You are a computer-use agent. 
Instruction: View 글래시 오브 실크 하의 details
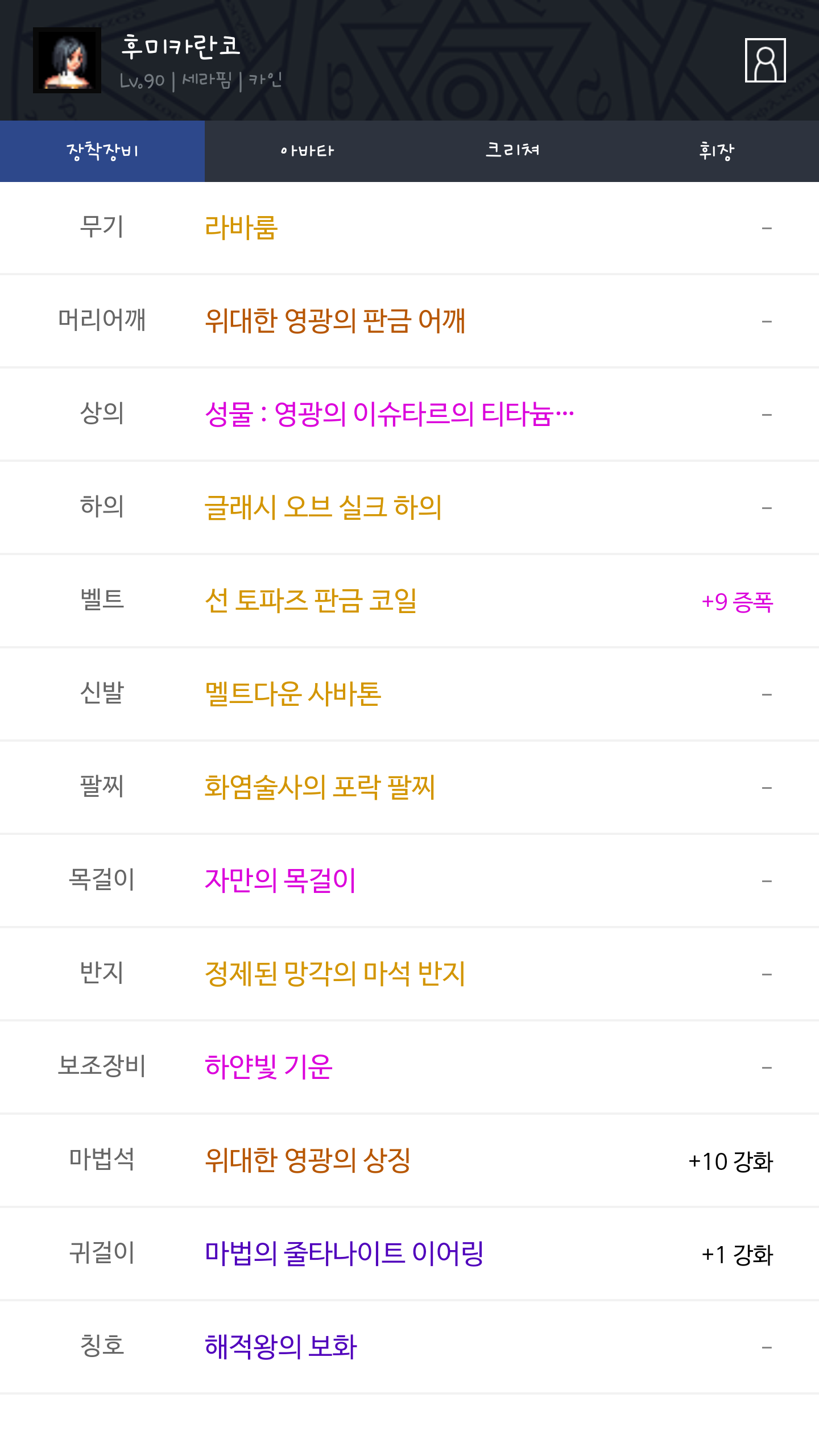click(409, 507)
